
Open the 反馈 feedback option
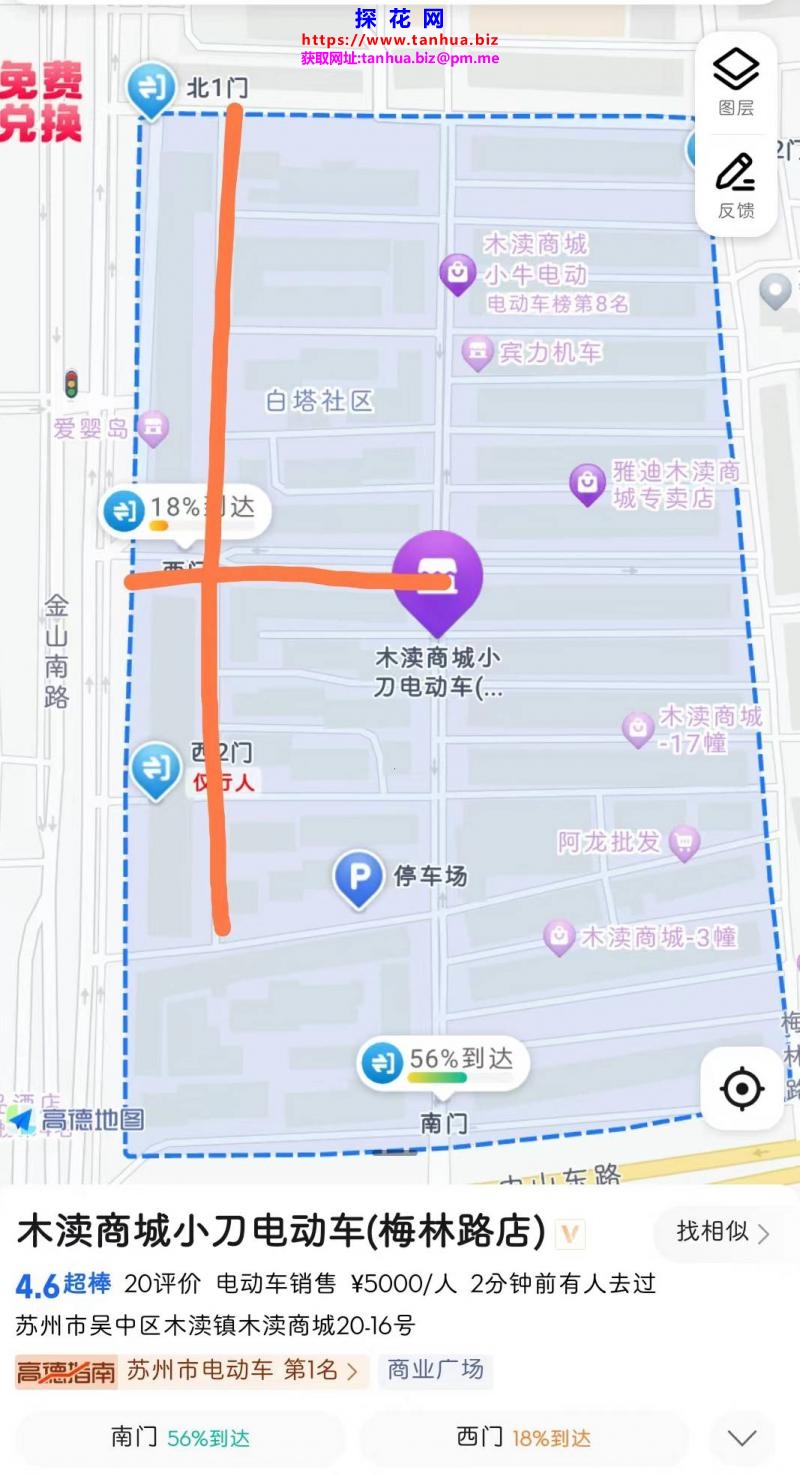(736, 186)
